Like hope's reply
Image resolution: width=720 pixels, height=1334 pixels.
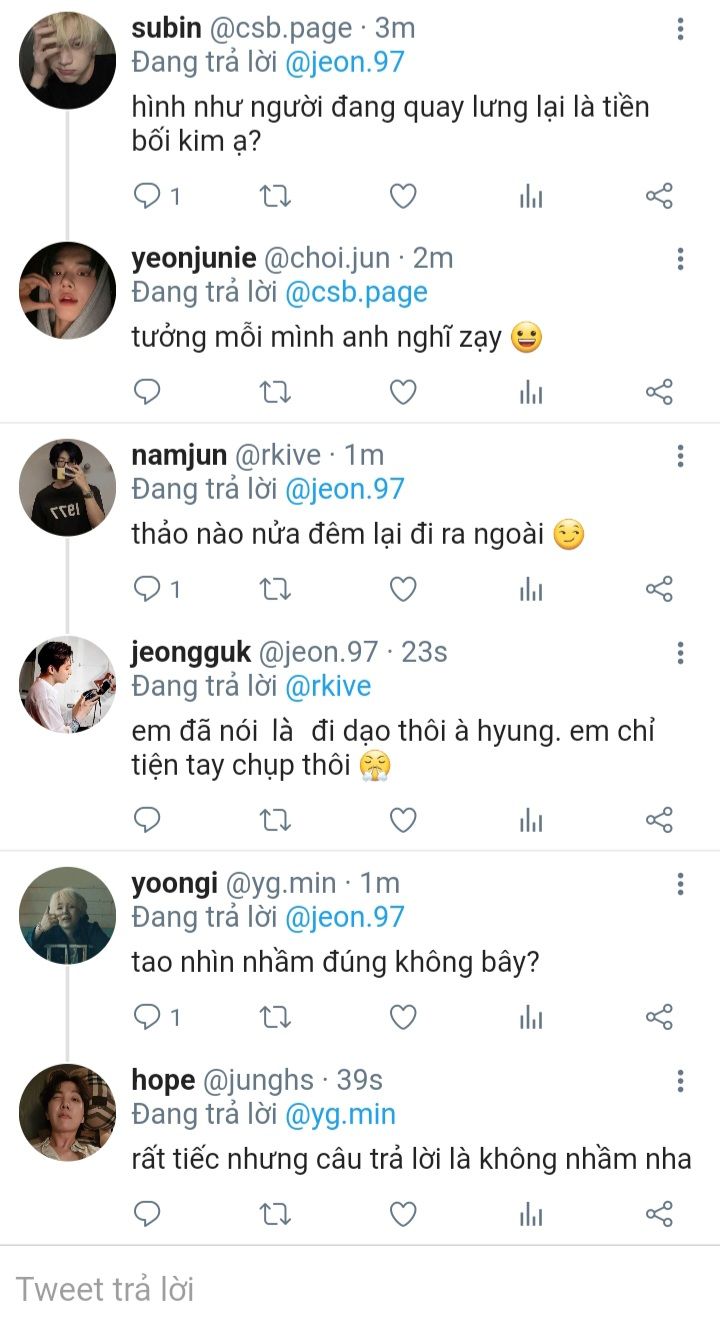tap(402, 1214)
